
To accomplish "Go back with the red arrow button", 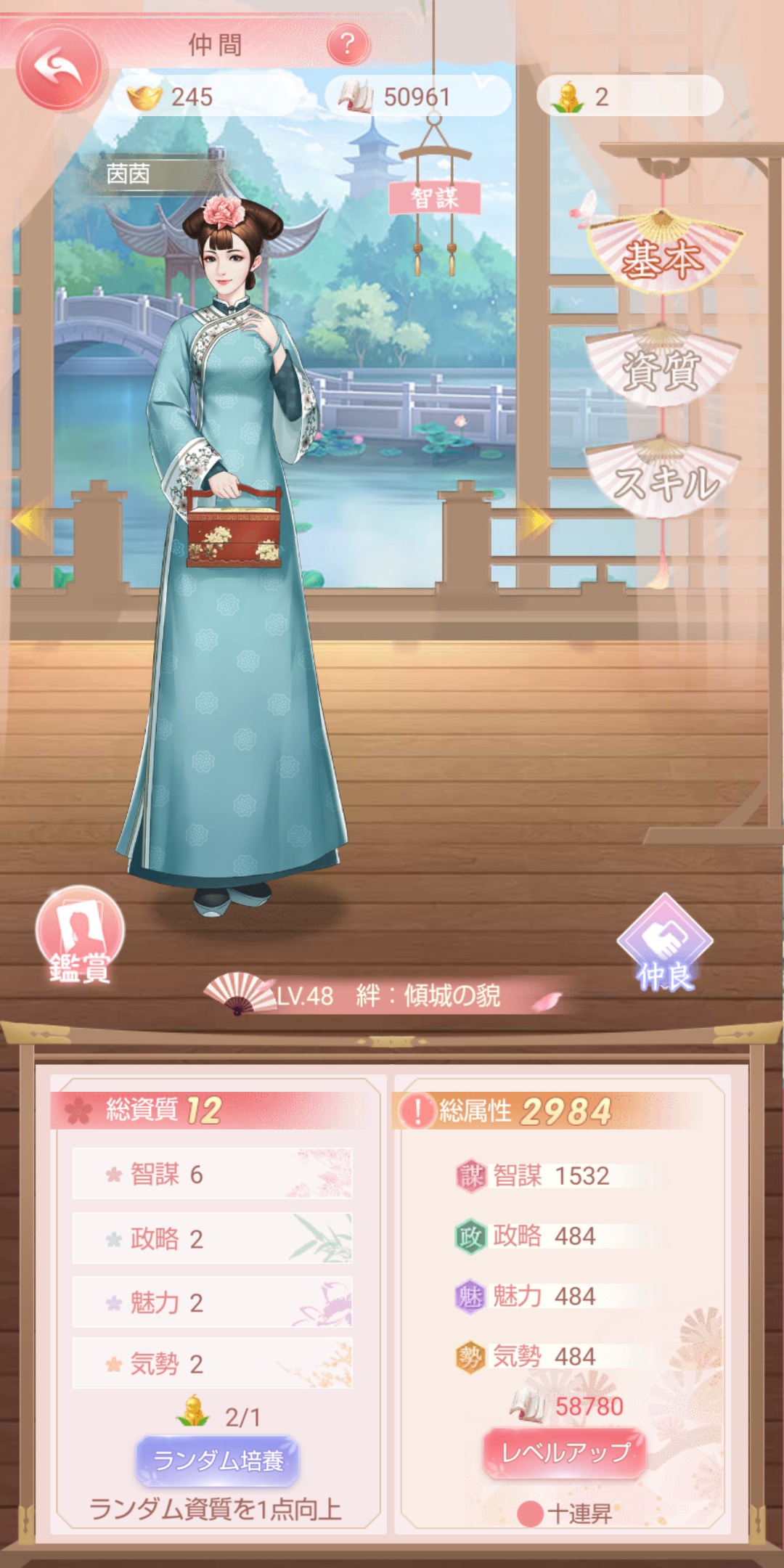I will click(x=60, y=67).
